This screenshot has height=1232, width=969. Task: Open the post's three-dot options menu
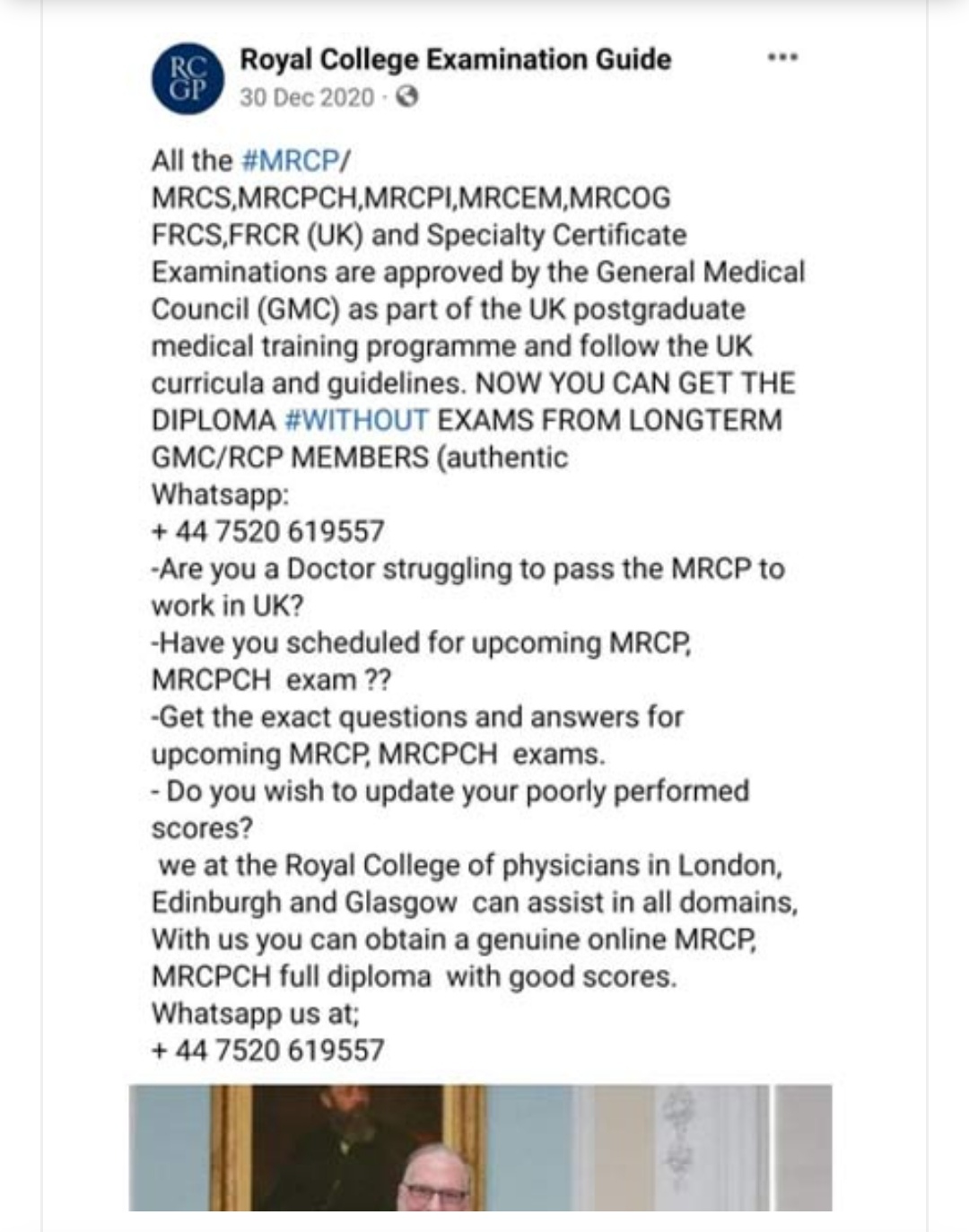coord(782,58)
